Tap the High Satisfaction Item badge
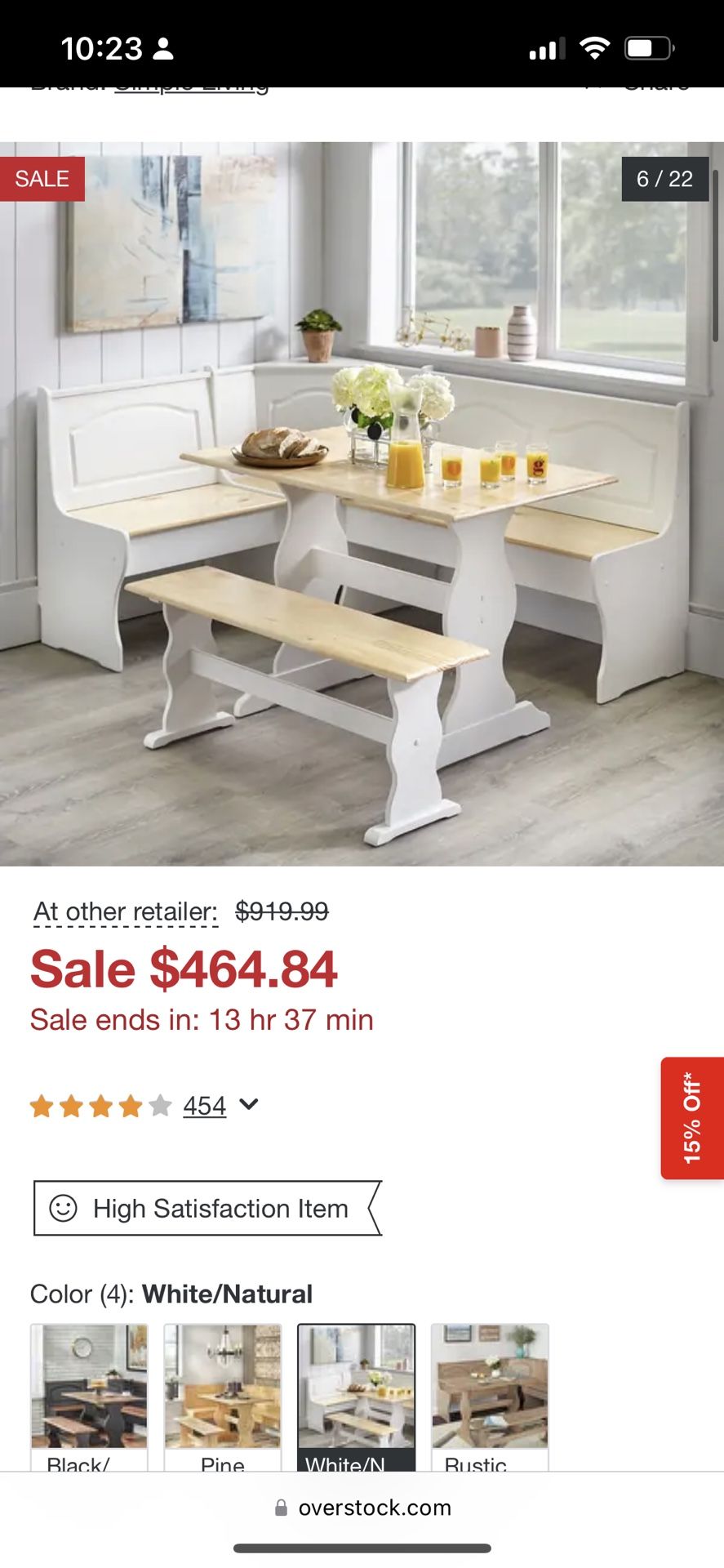The height and width of the screenshot is (1568, 724). pos(207,1208)
